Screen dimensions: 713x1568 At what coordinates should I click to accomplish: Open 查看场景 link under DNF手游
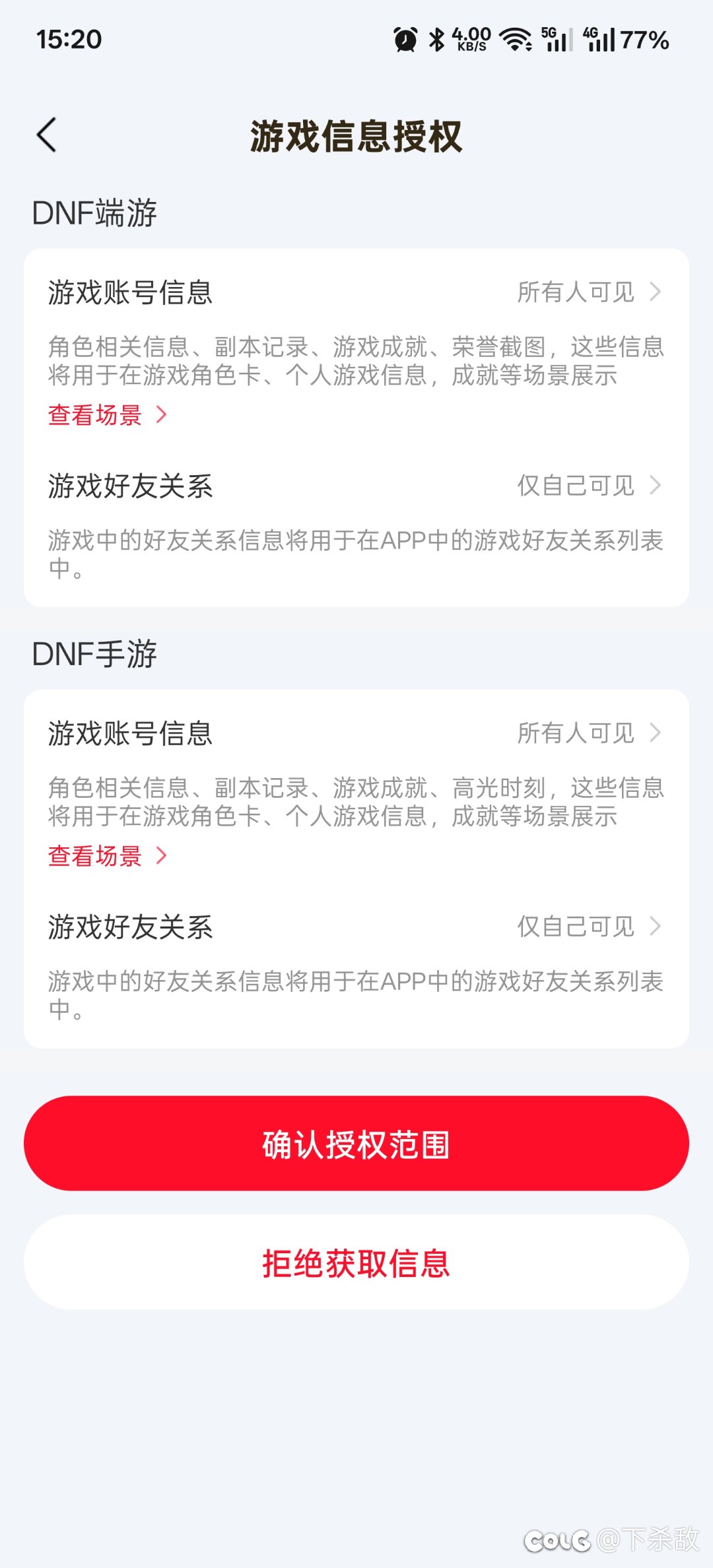(107, 856)
